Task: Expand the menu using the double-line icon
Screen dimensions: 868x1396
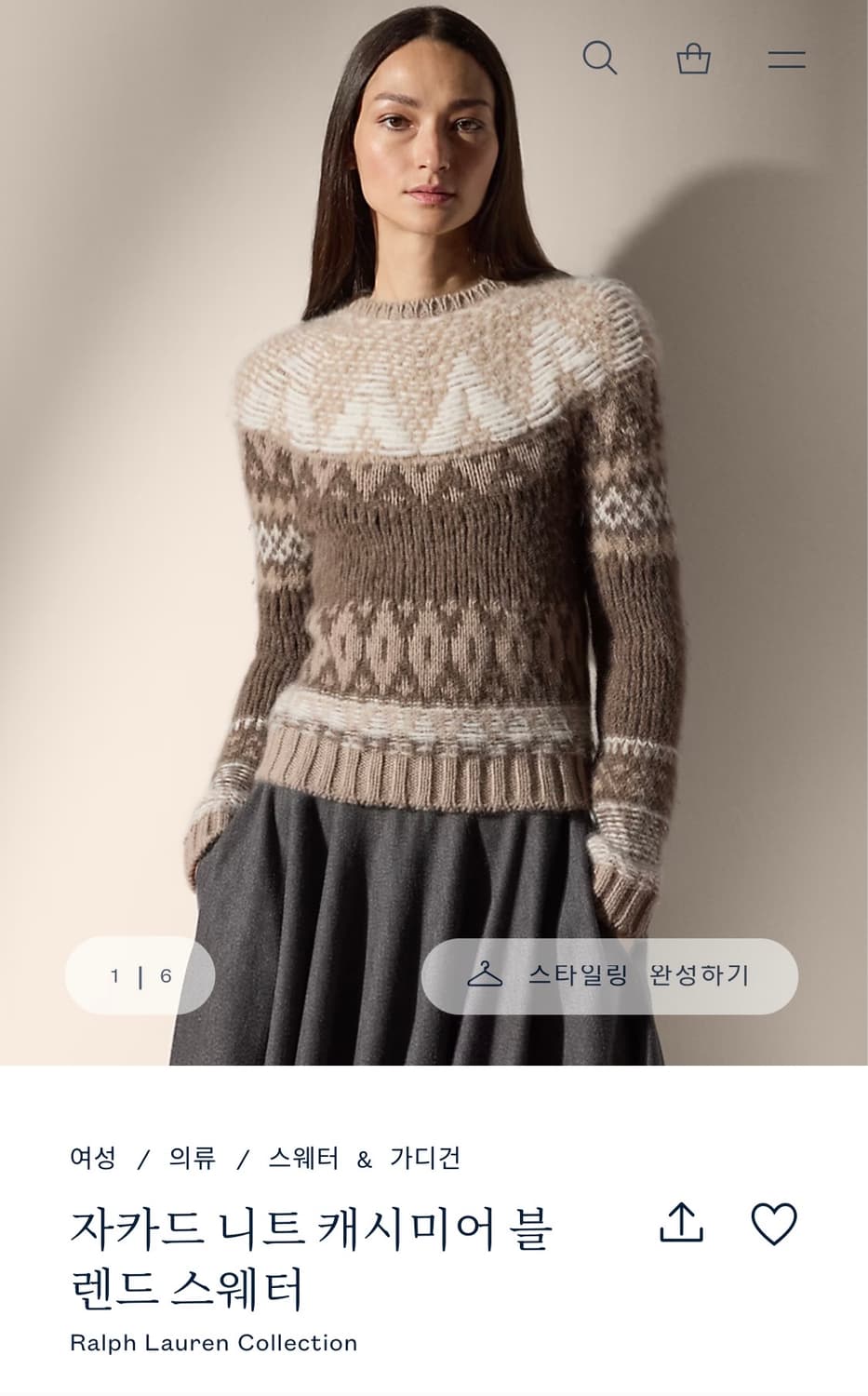Action: (786, 59)
